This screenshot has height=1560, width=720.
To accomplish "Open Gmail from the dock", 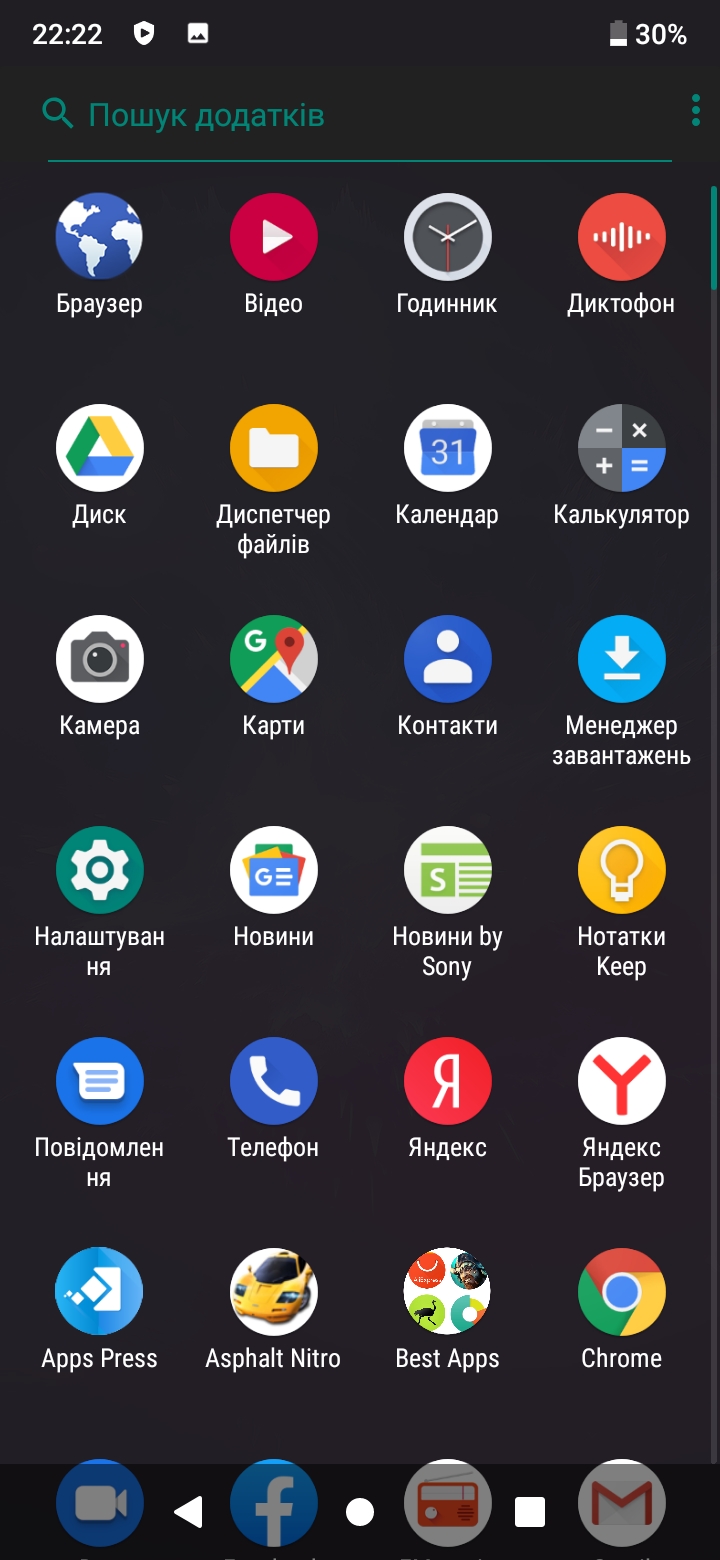I will [x=621, y=1502].
